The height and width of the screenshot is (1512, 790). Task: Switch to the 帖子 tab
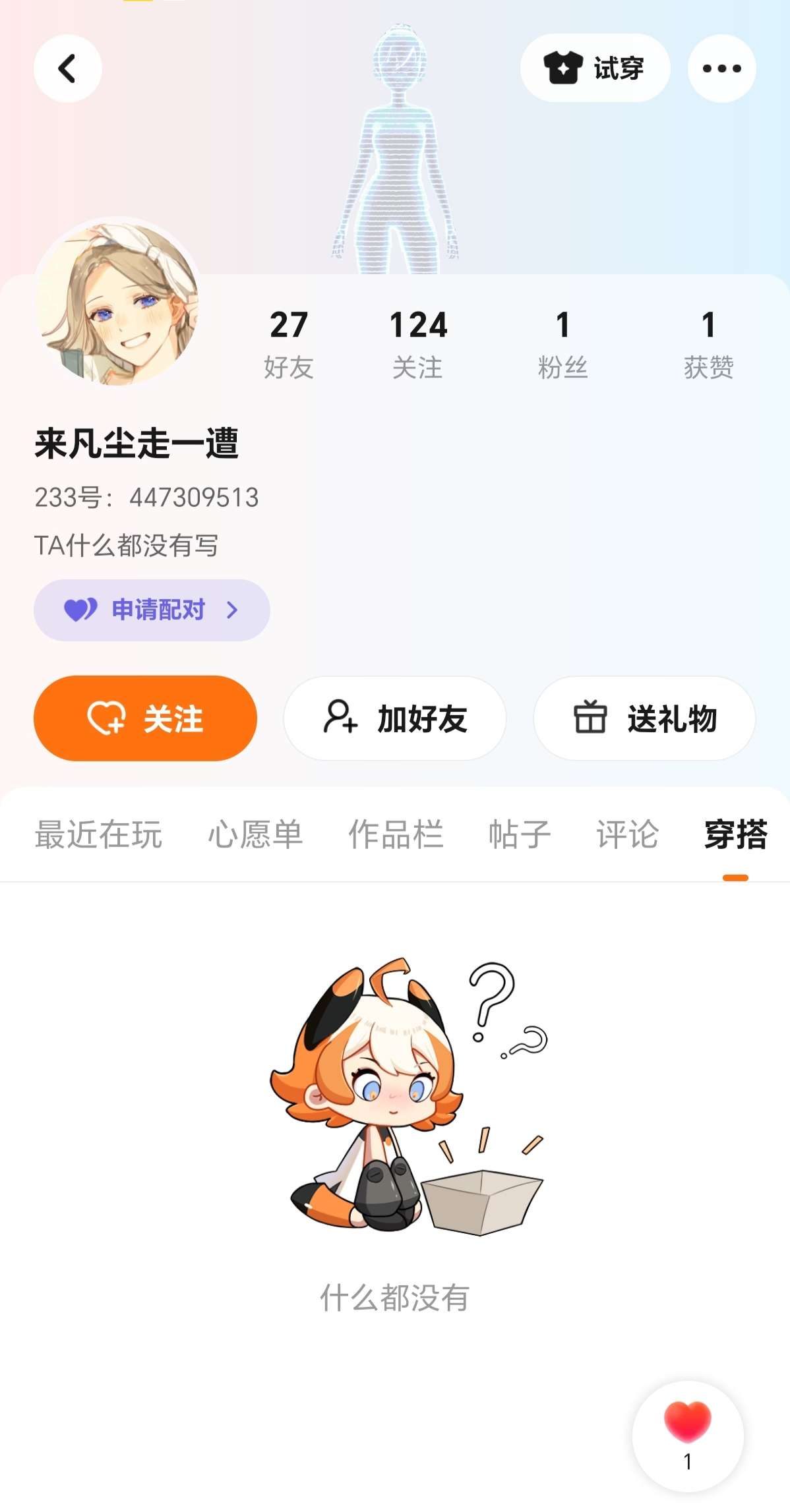point(520,834)
